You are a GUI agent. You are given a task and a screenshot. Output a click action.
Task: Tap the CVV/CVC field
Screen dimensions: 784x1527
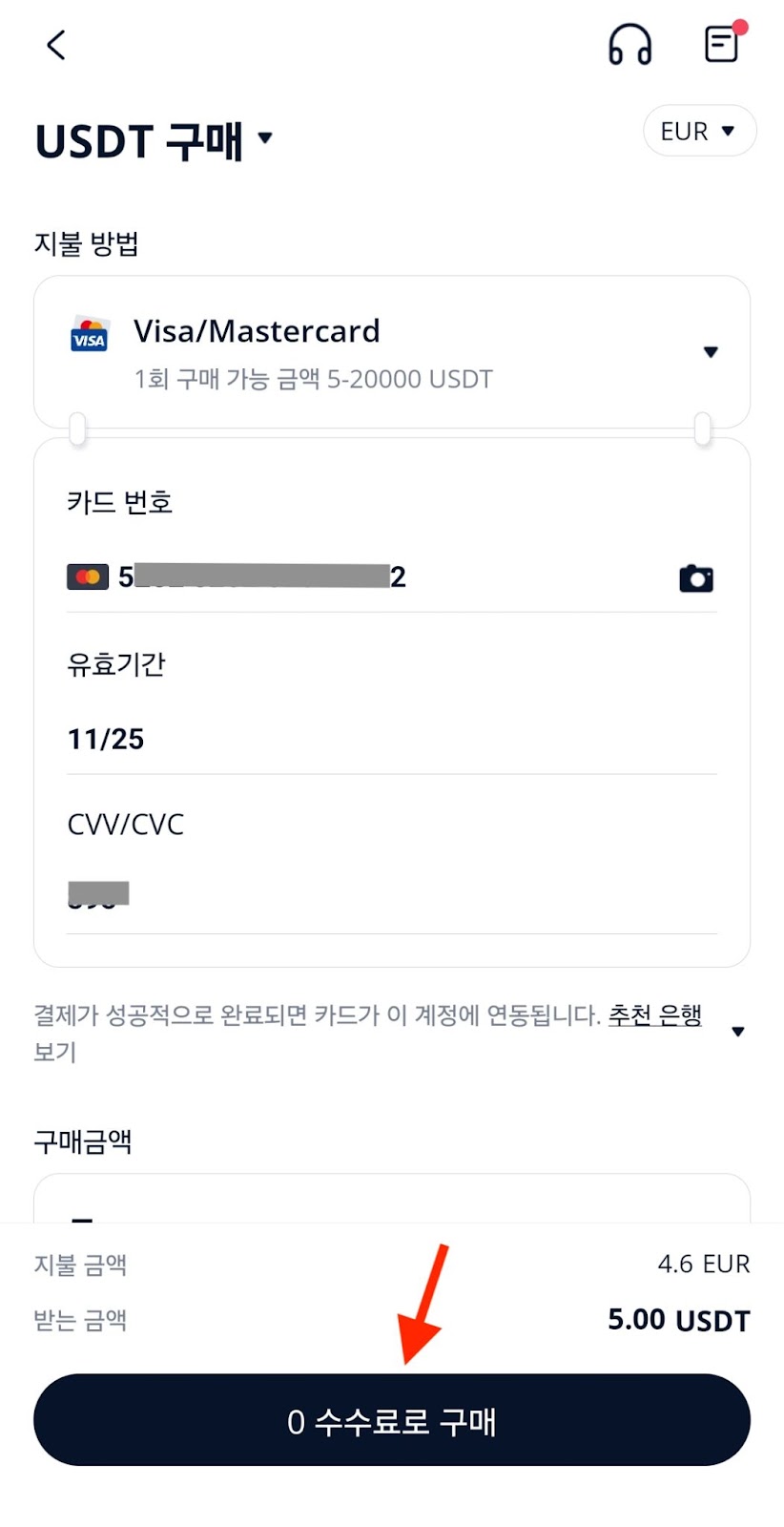tap(392, 893)
